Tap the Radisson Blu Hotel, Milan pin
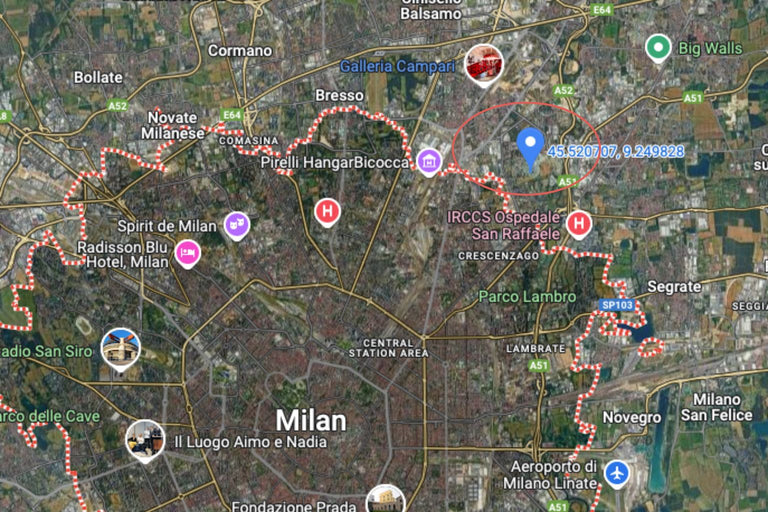The height and width of the screenshot is (512, 768). (187, 253)
